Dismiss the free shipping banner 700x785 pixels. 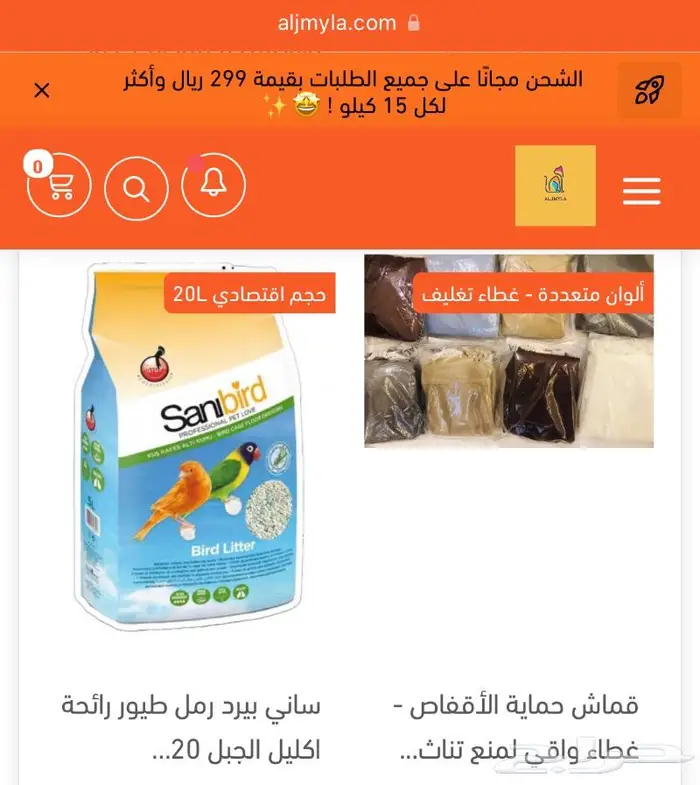click(x=42, y=91)
